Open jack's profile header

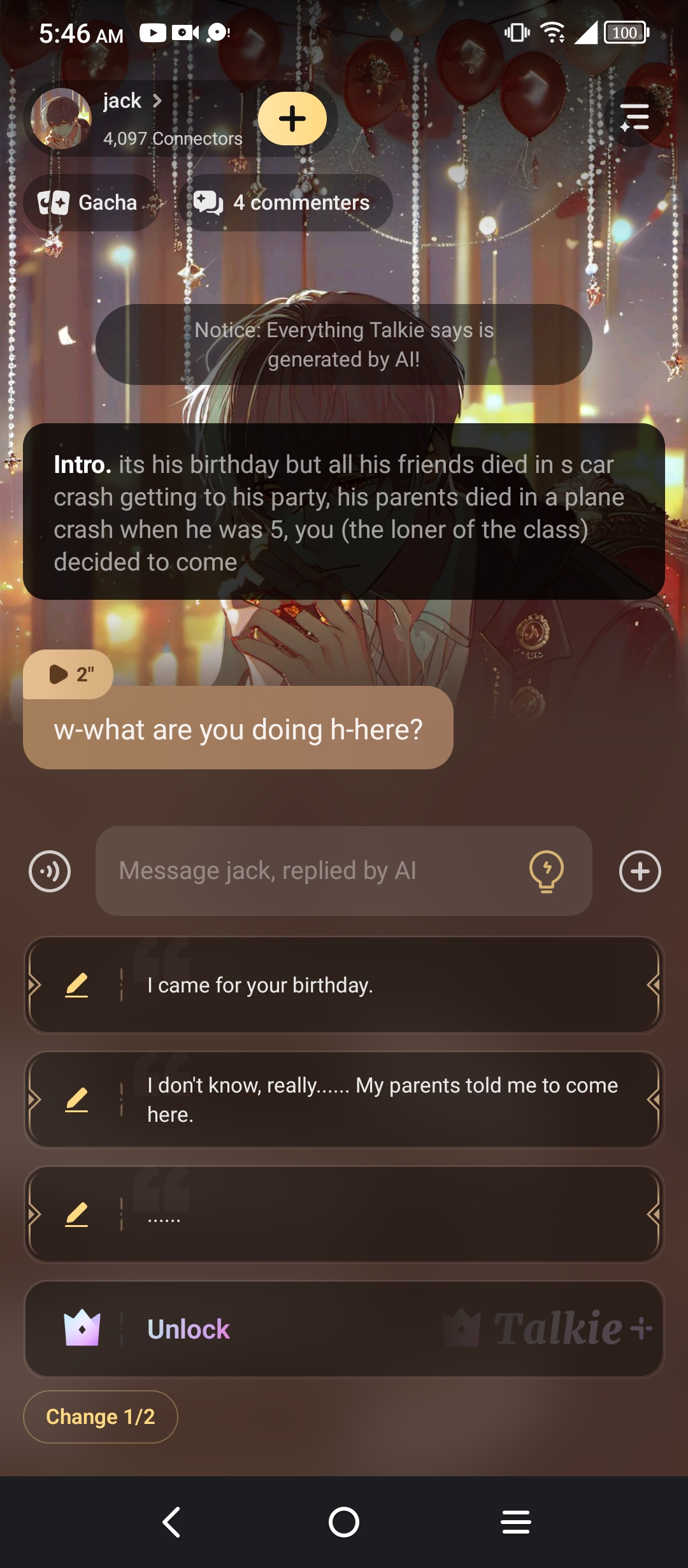tap(134, 119)
